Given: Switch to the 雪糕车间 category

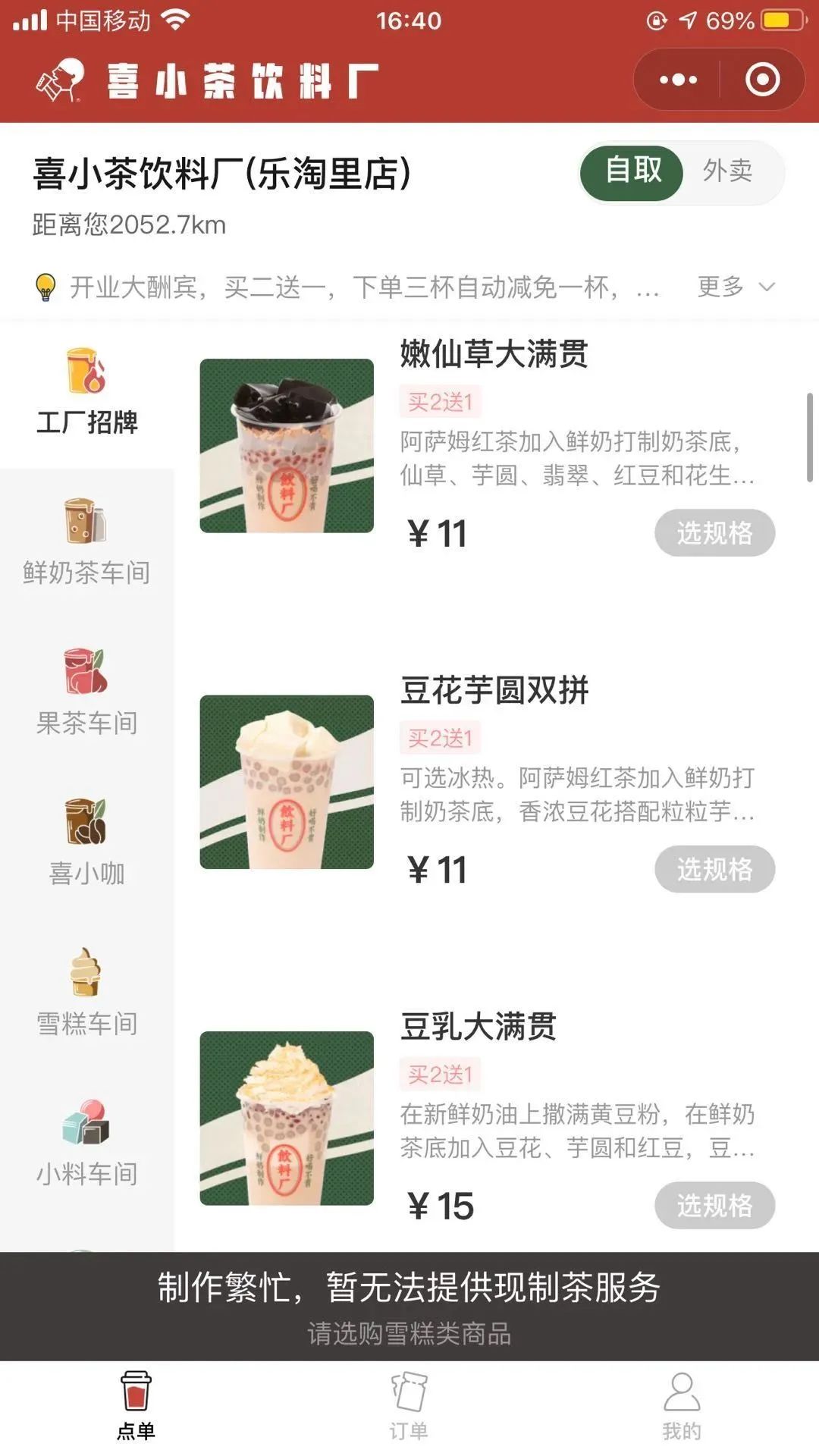Looking at the screenshot, I should (87, 993).
